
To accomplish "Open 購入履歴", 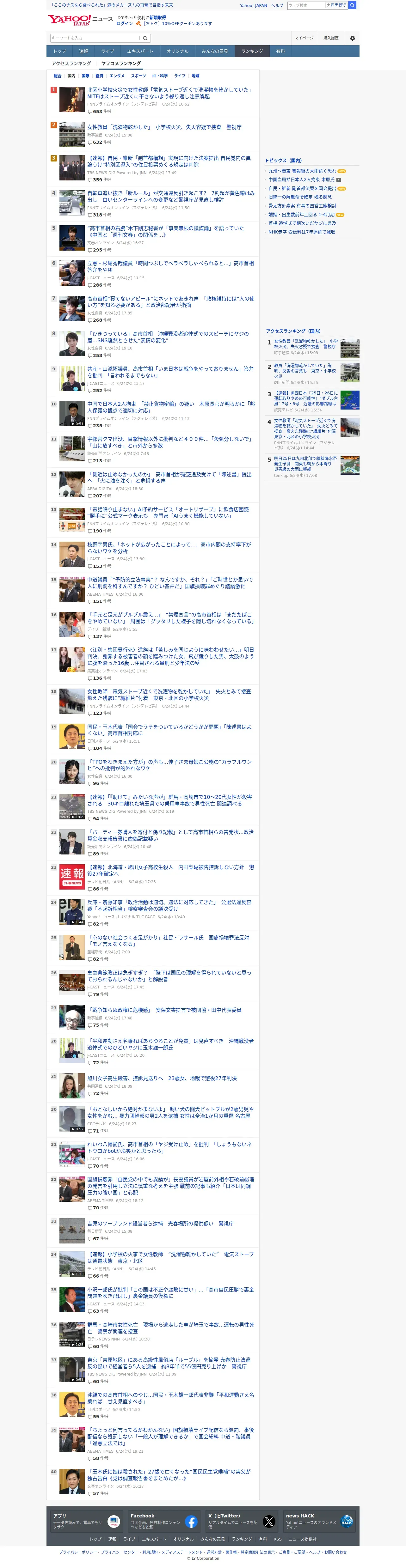I will pyautogui.click(x=331, y=38).
